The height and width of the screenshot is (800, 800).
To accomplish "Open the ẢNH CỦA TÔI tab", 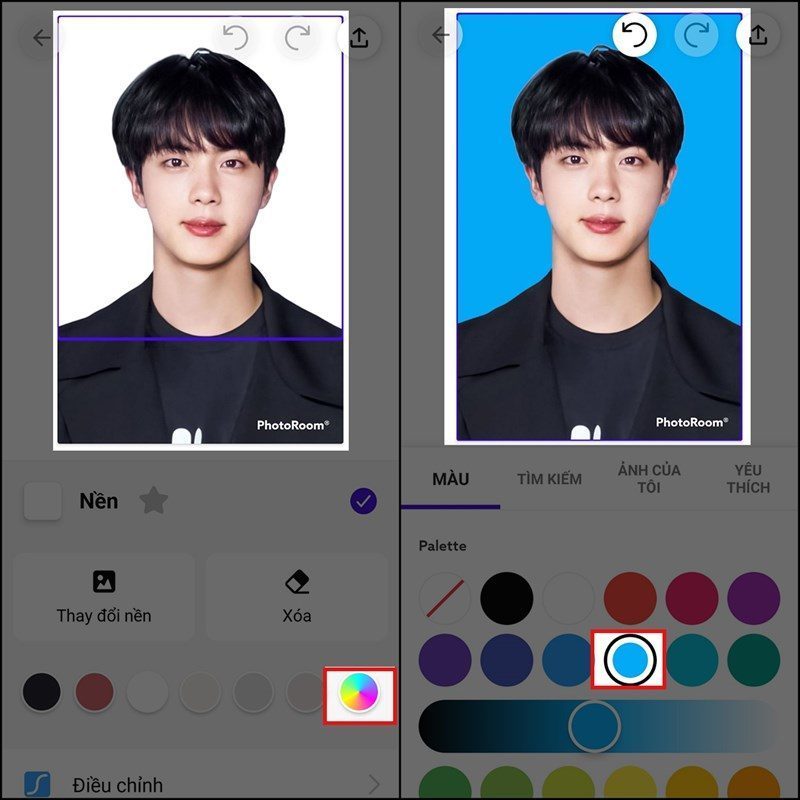I will pyautogui.click(x=648, y=479).
